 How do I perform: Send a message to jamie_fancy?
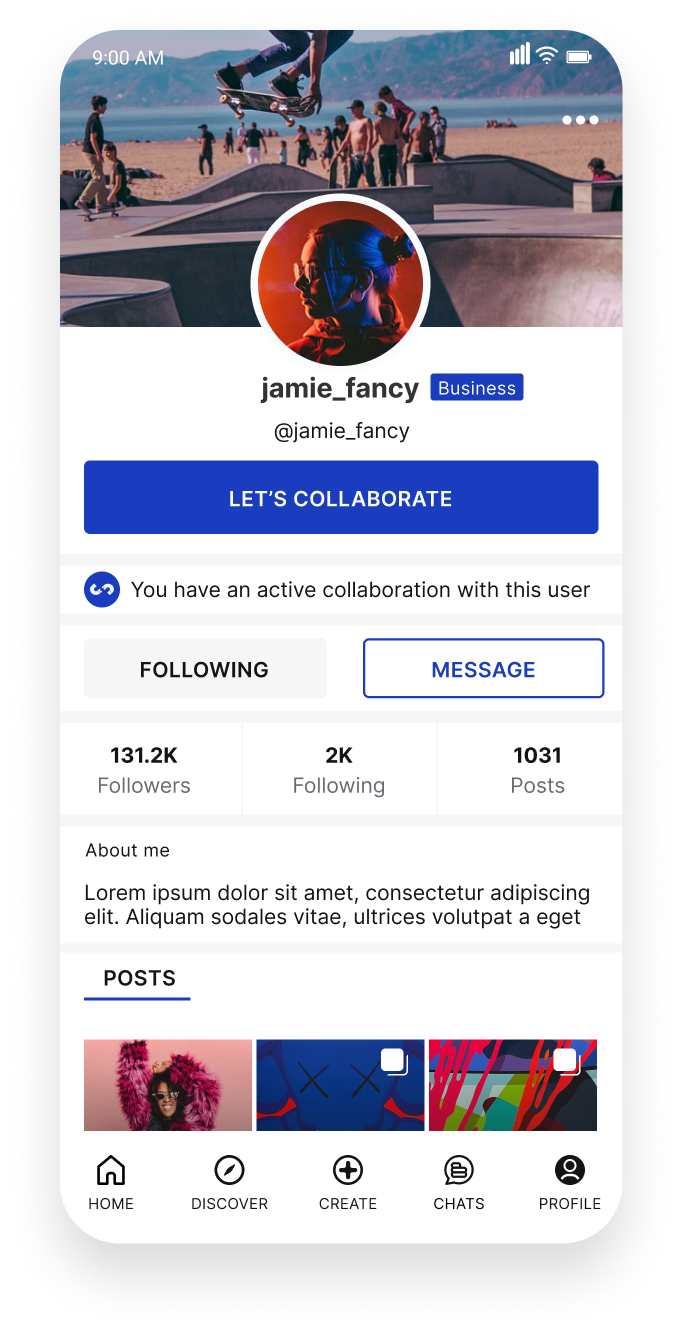coord(483,669)
